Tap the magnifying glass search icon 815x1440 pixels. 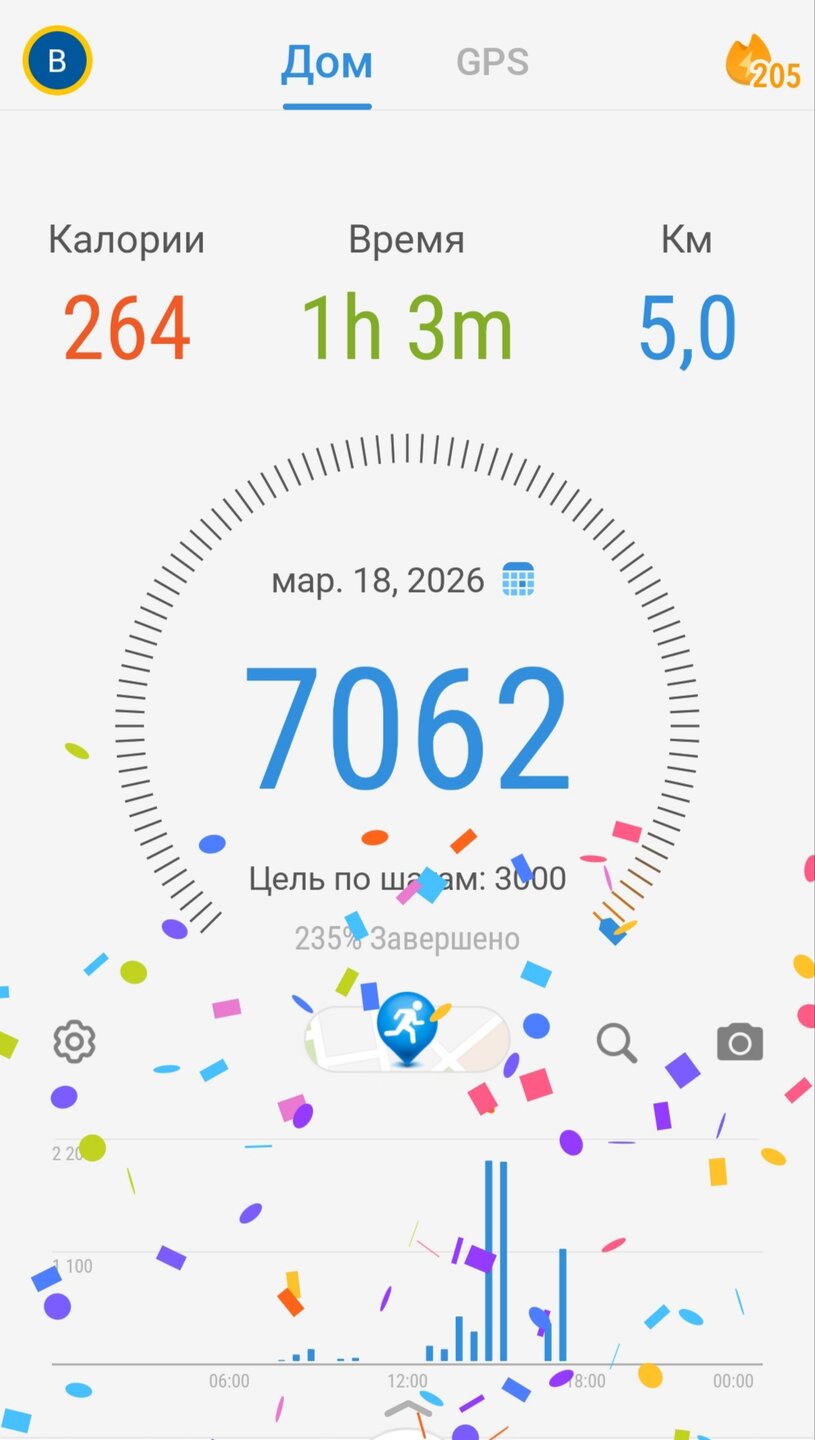pos(616,1042)
